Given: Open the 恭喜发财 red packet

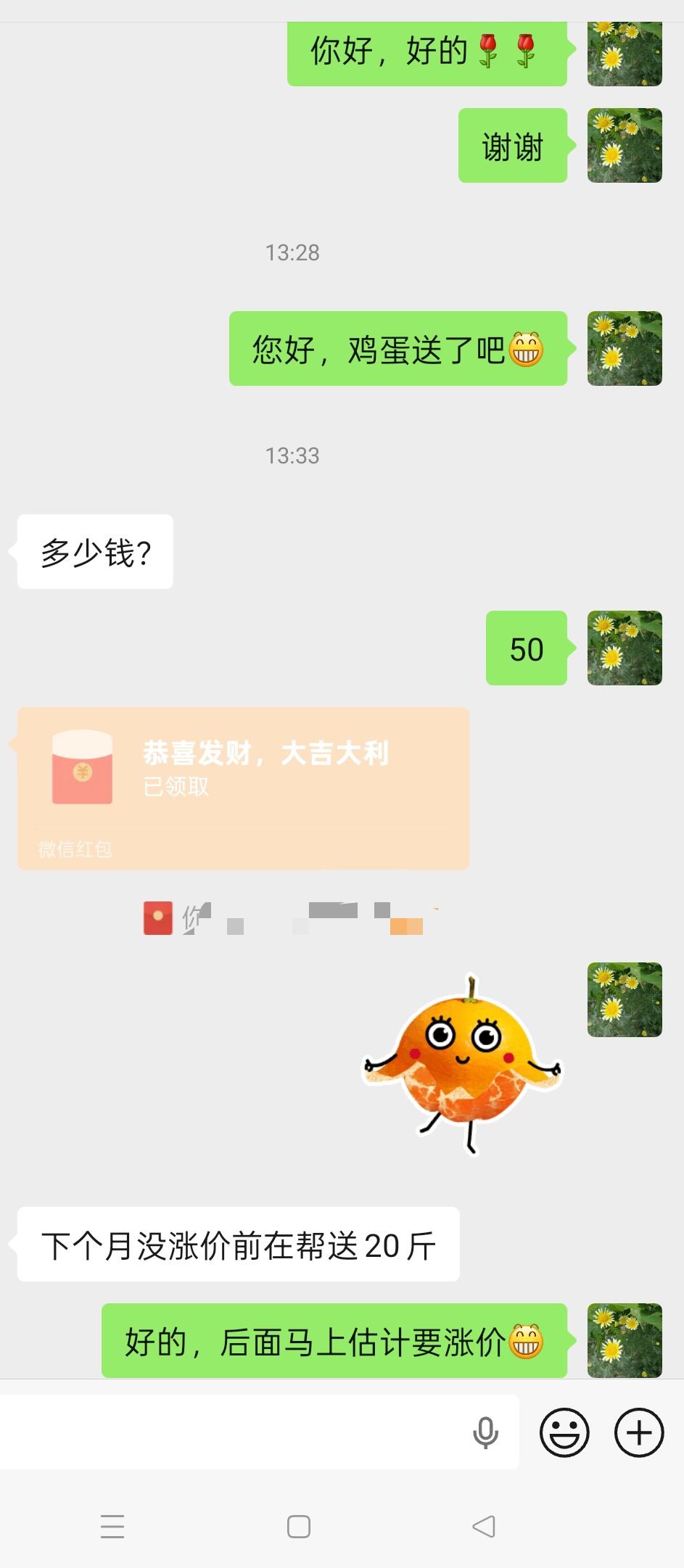Looking at the screenshot, I should click(243, 788).
